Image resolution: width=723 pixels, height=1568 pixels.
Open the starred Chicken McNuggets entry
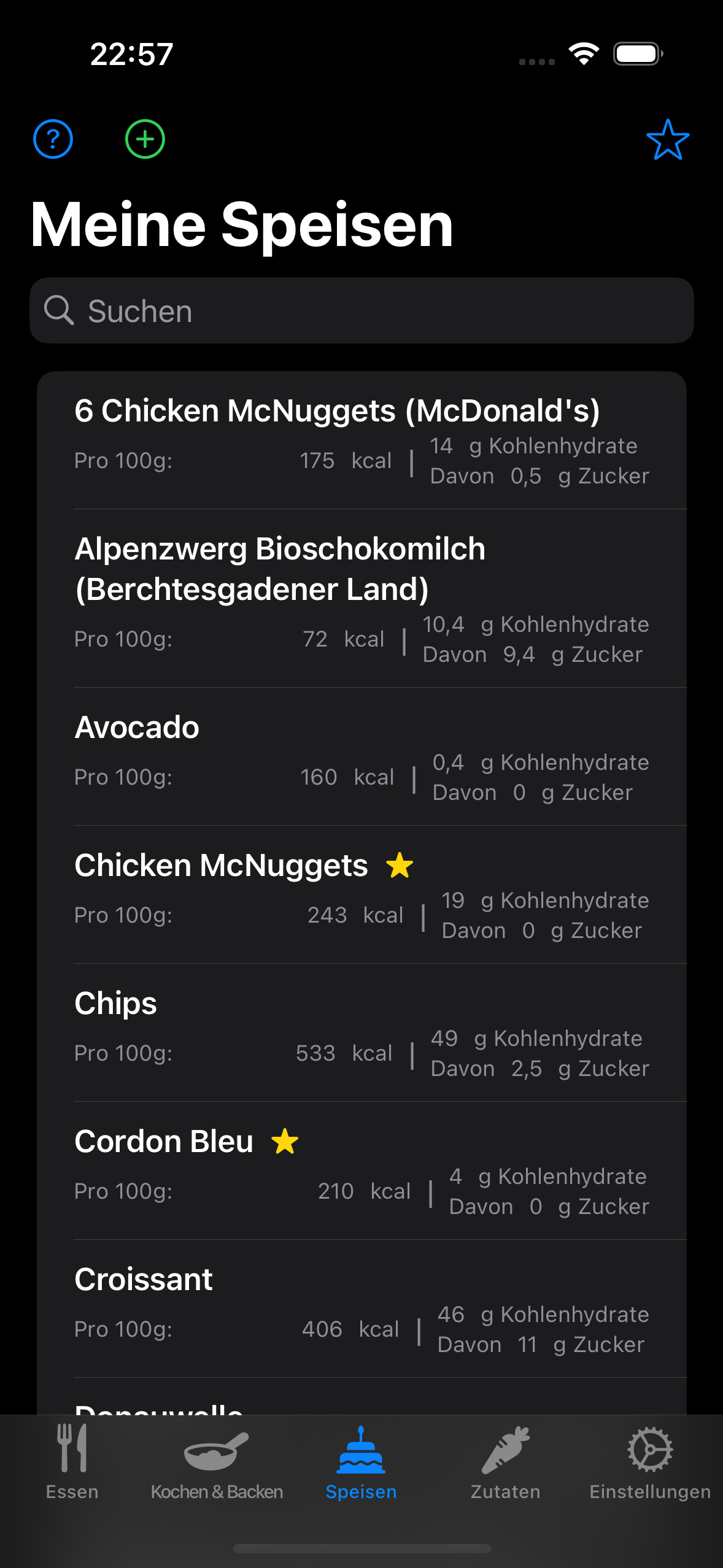(x=361, y=895)
